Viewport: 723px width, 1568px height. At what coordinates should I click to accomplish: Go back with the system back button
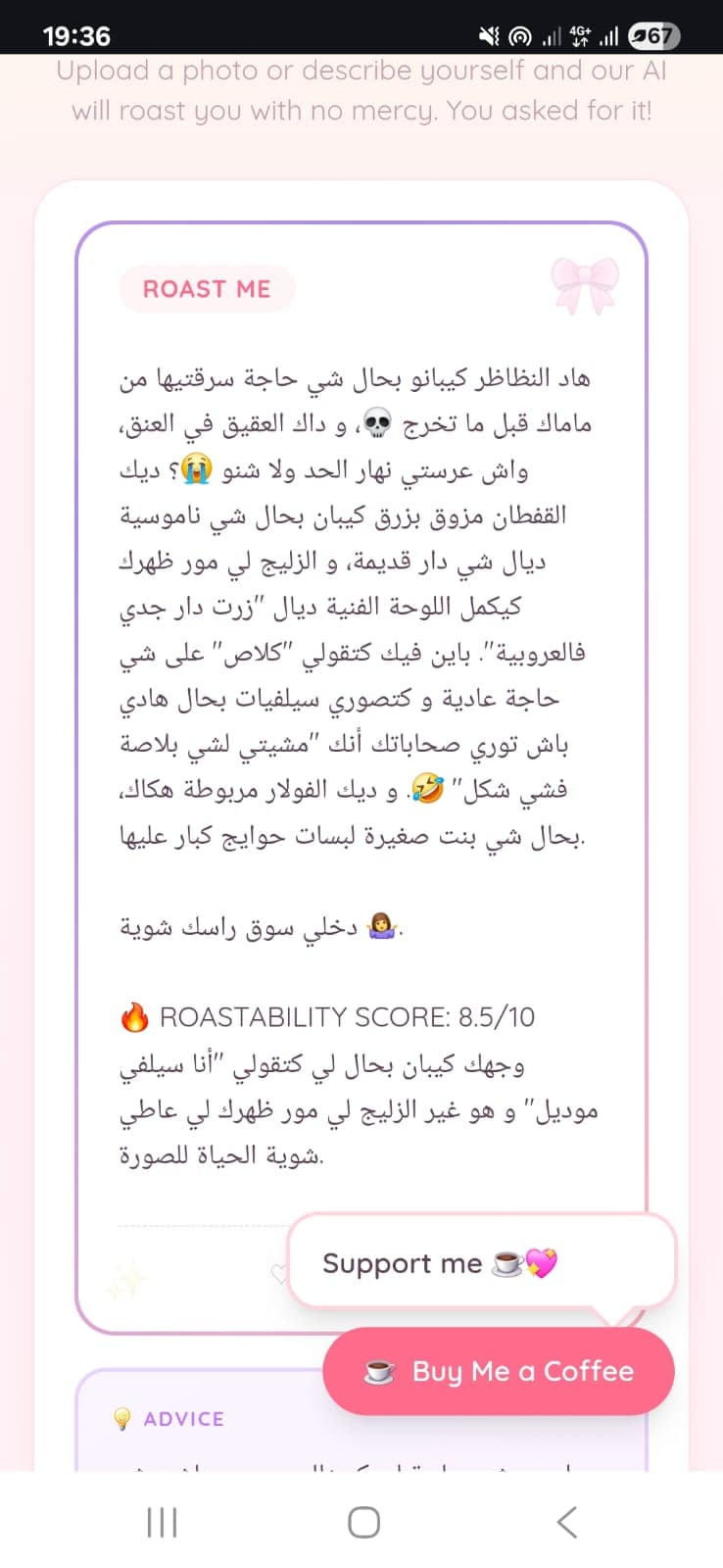(x=566, y=1522)
